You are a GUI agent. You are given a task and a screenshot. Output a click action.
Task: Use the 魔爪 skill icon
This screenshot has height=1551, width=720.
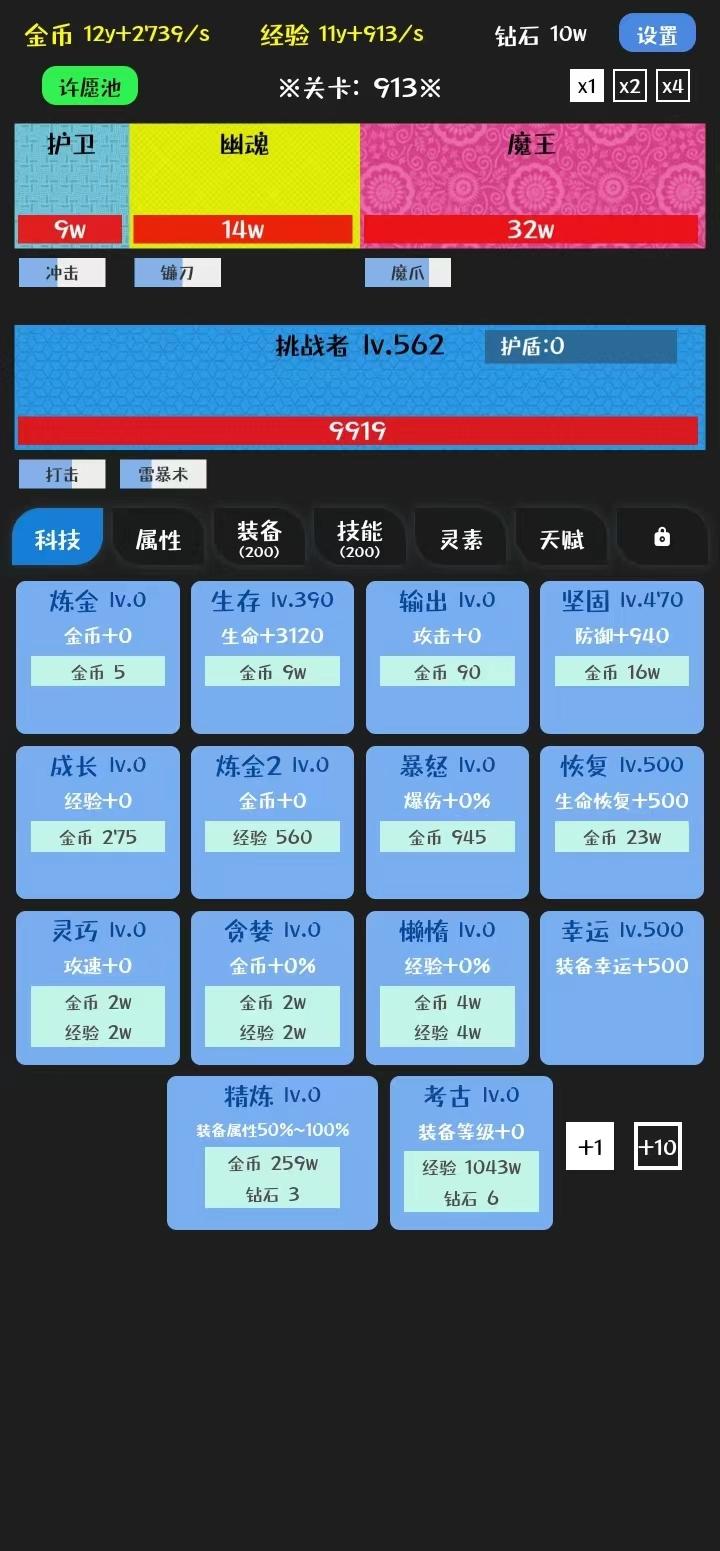coord(410,271)
